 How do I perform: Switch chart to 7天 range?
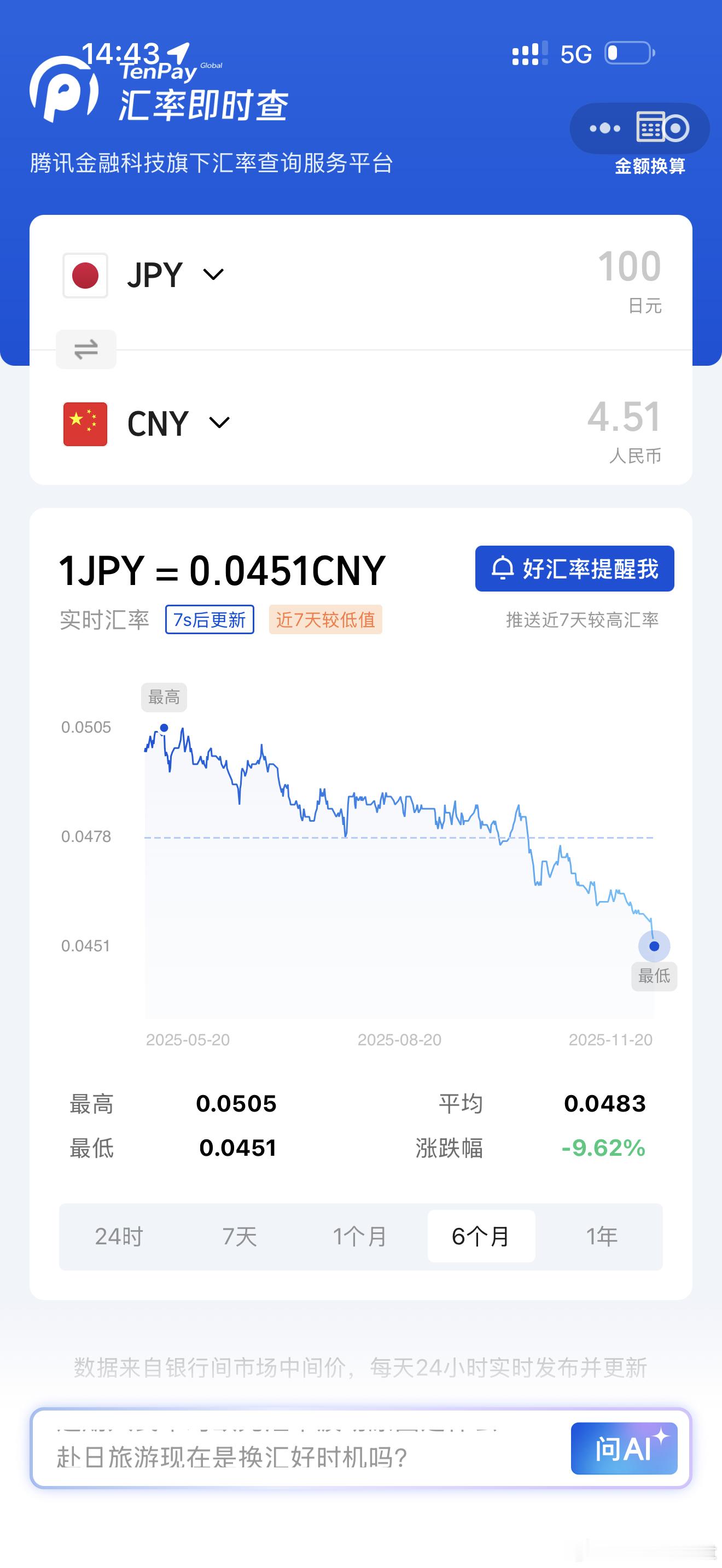click(240, 1236)
